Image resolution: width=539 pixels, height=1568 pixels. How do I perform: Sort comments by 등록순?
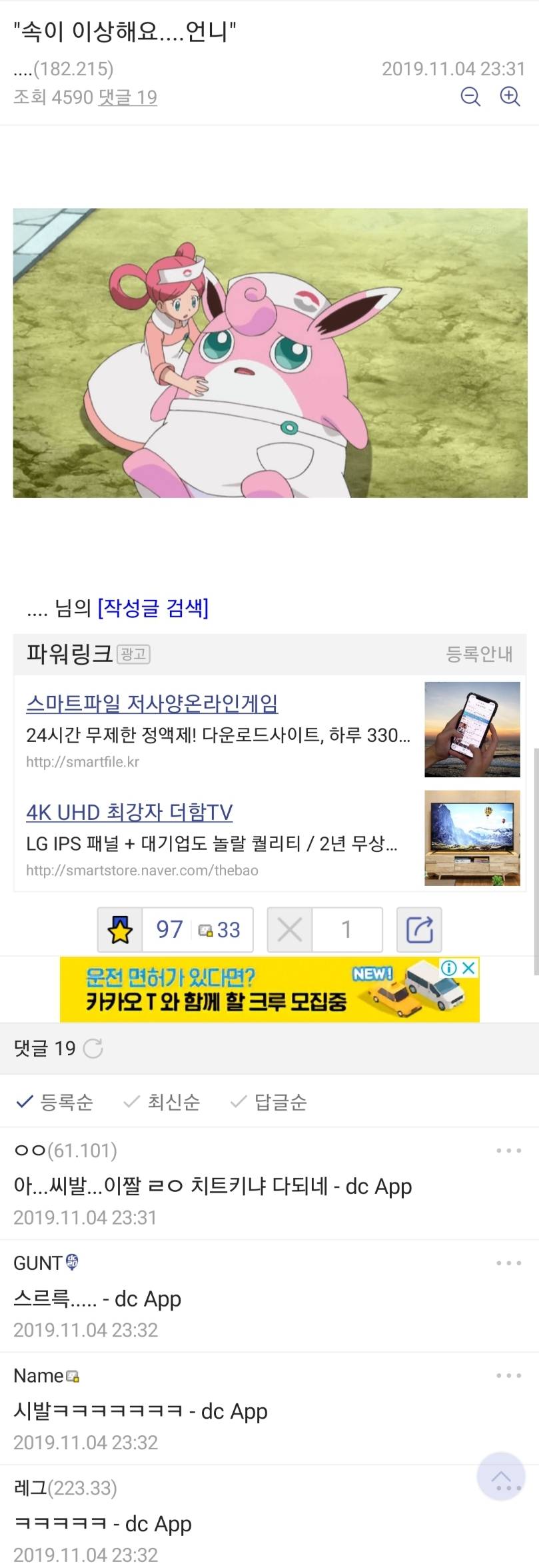55,1102
